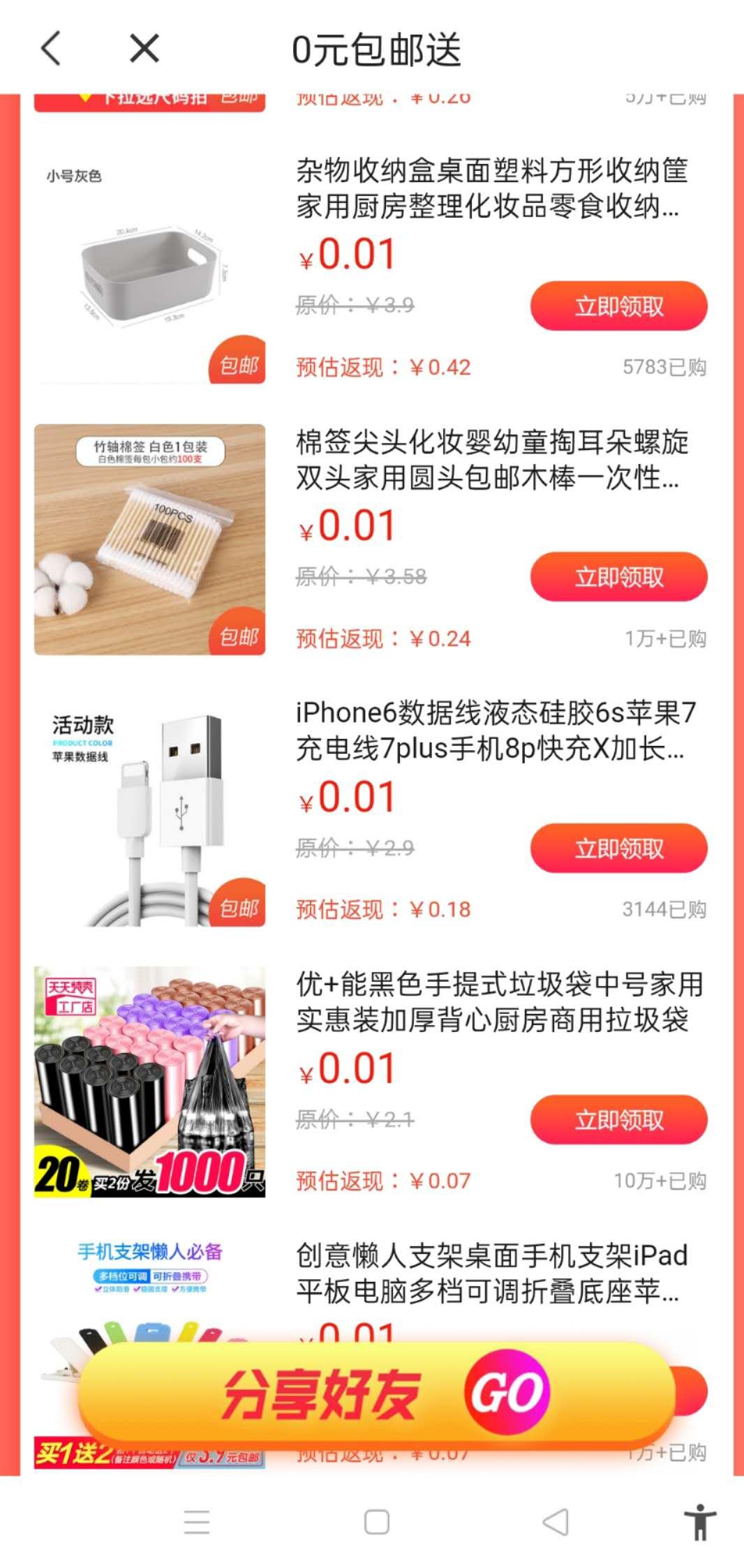Claim the iPhone6数据线 cable with 立即领取

pos(618,849)
